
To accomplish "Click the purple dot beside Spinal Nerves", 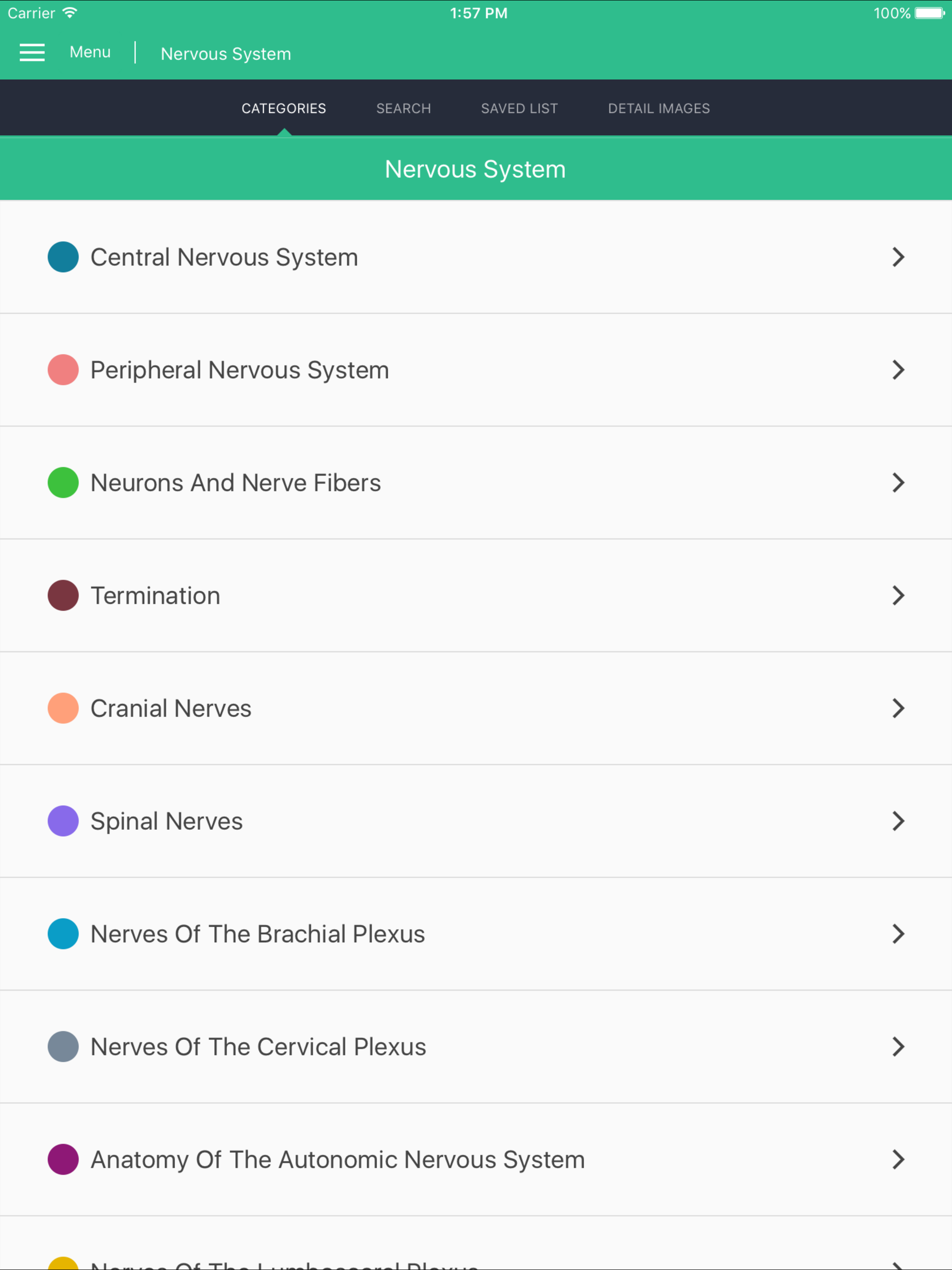I will [63, 820].
